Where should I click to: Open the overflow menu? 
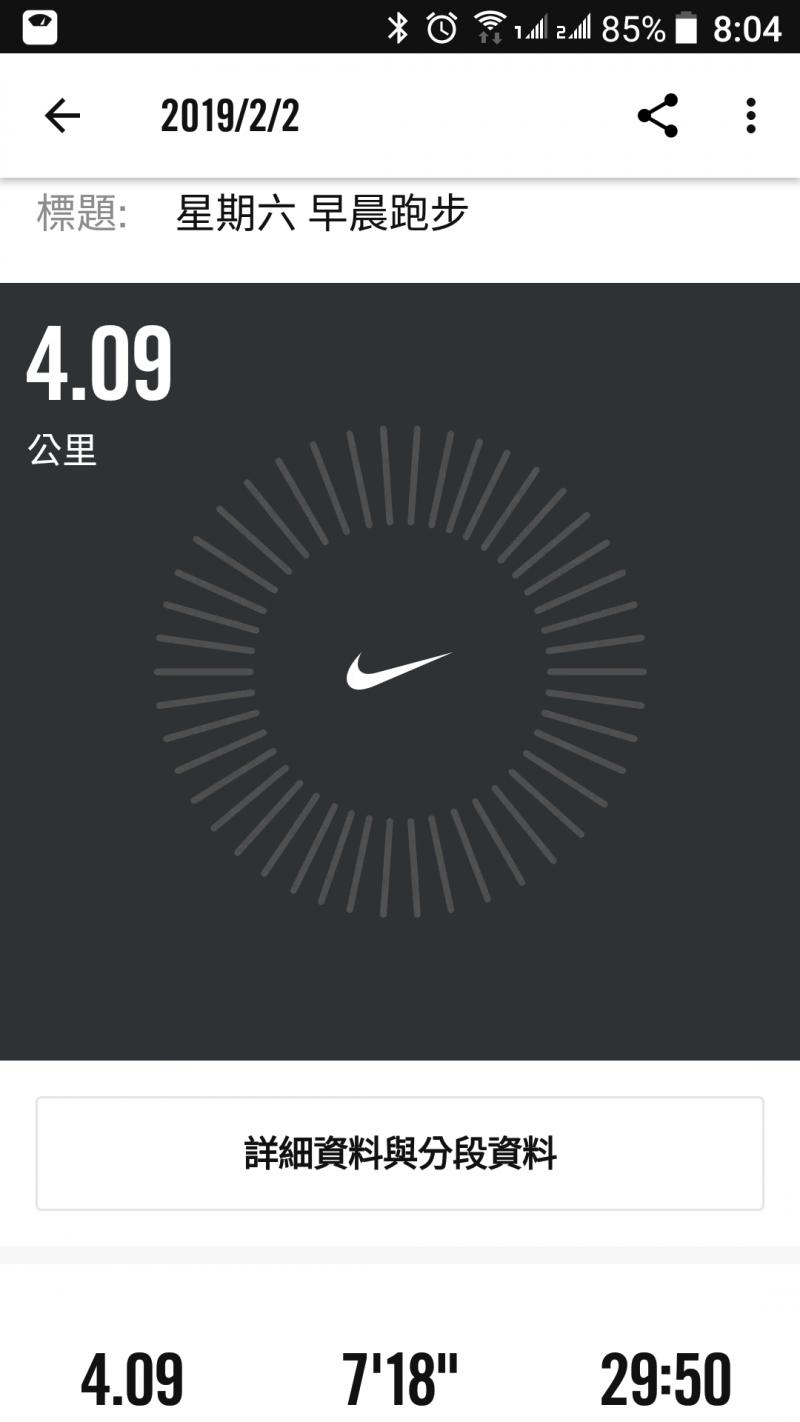pos(750,117)
